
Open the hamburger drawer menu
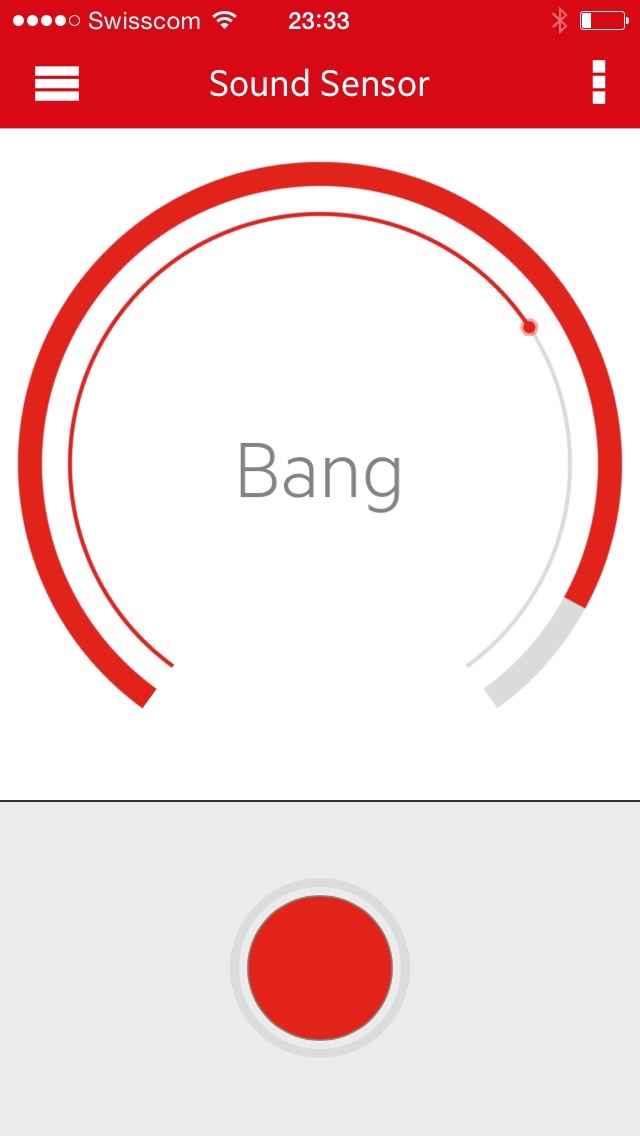57,83
